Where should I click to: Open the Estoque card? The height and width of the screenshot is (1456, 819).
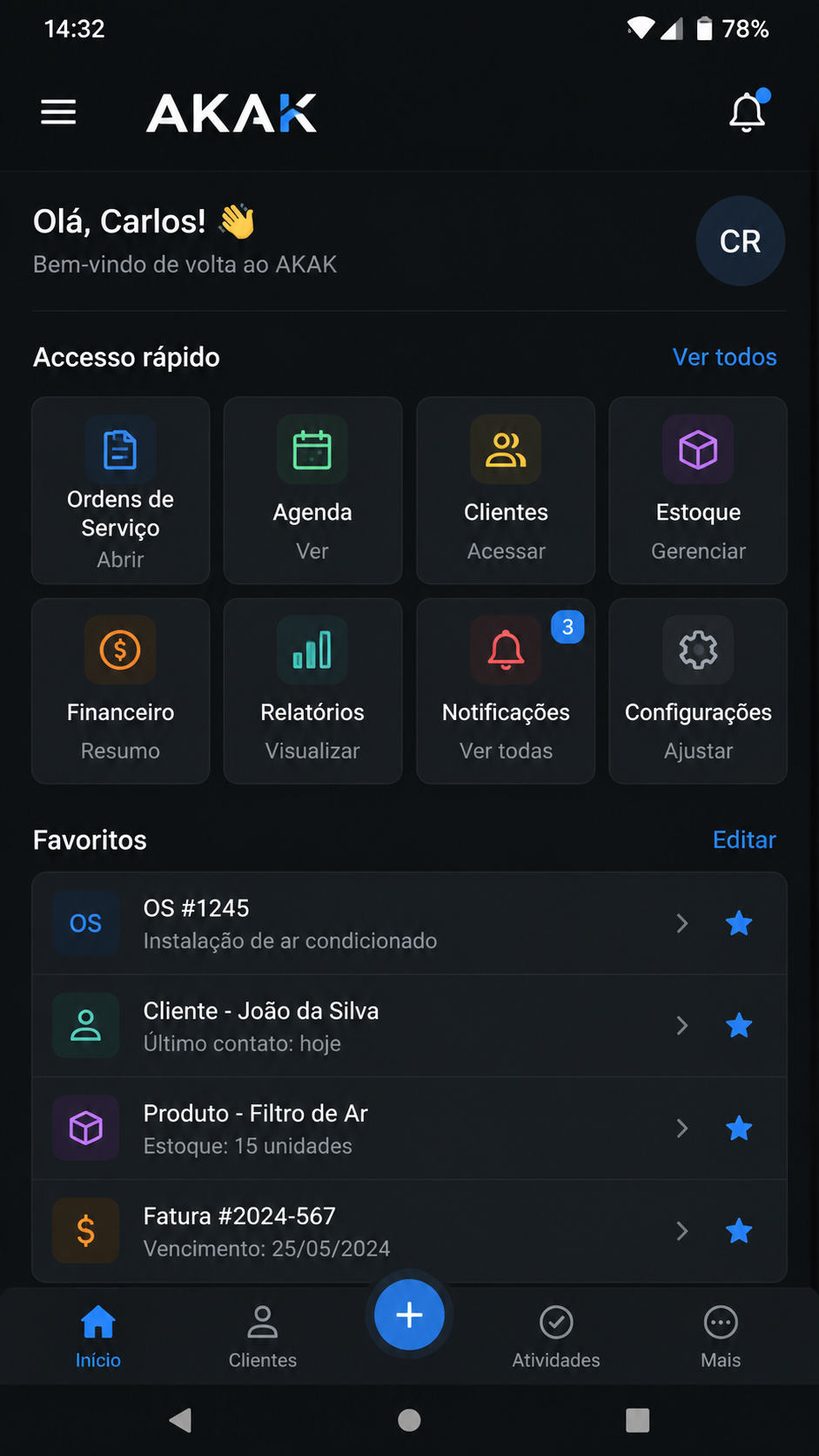tap(698, 490)
